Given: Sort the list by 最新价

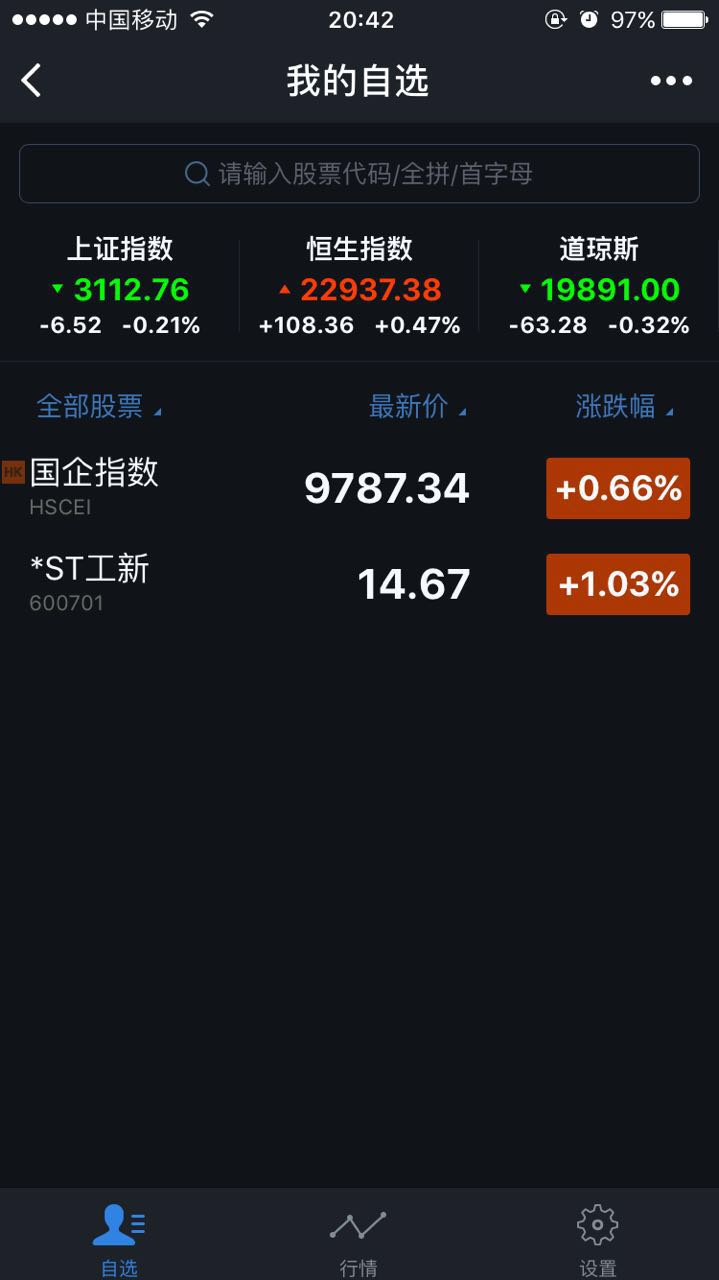Looking at the screenshot, I should [418, 406].
